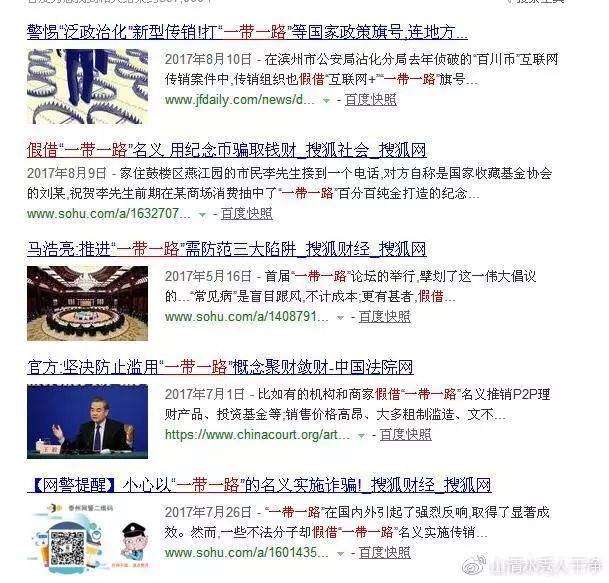The image size is (609, 583).
Task: Open the 【网警提醒】 fraud warning result
Action: click(x=259, y=485)
